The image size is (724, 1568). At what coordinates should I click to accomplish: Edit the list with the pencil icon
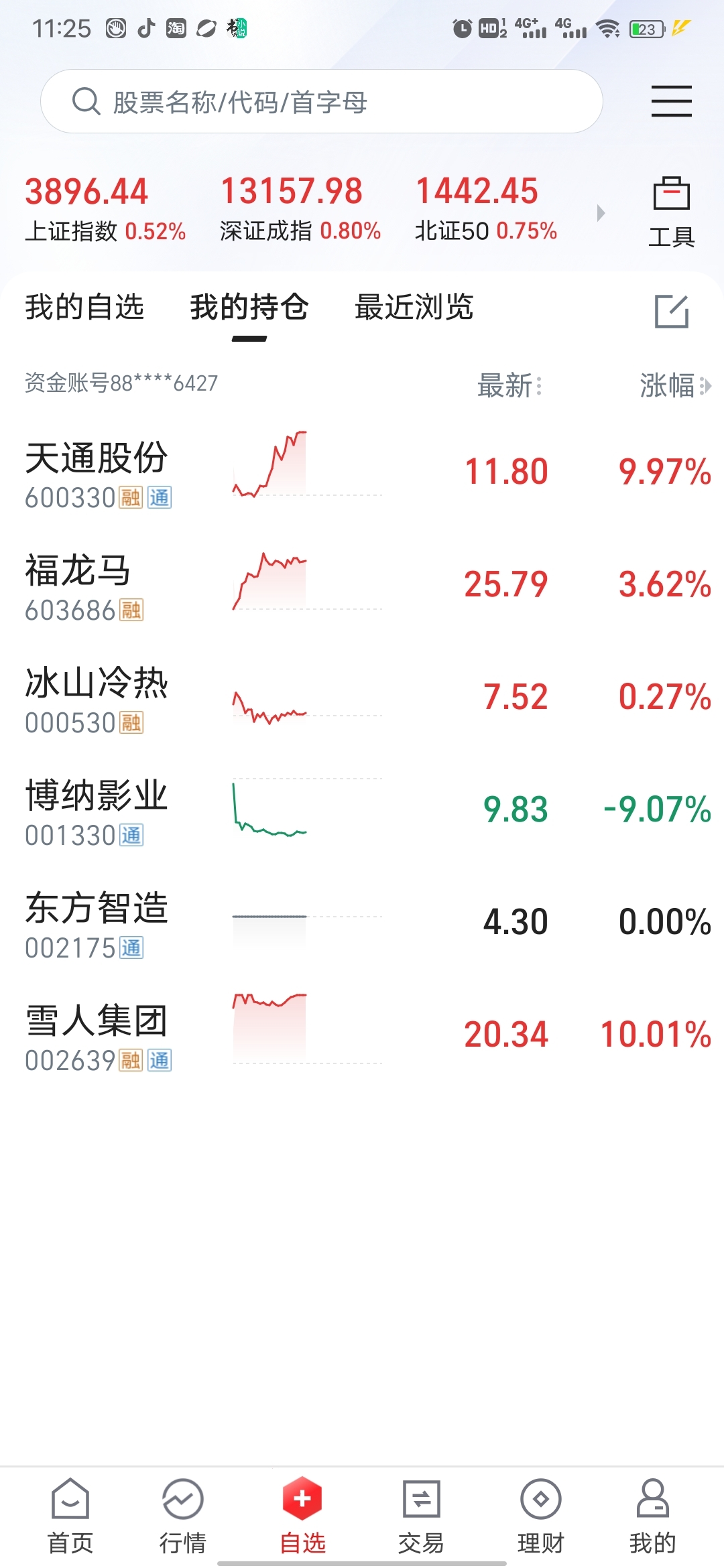pyautogui.click(x=672, y=312)
